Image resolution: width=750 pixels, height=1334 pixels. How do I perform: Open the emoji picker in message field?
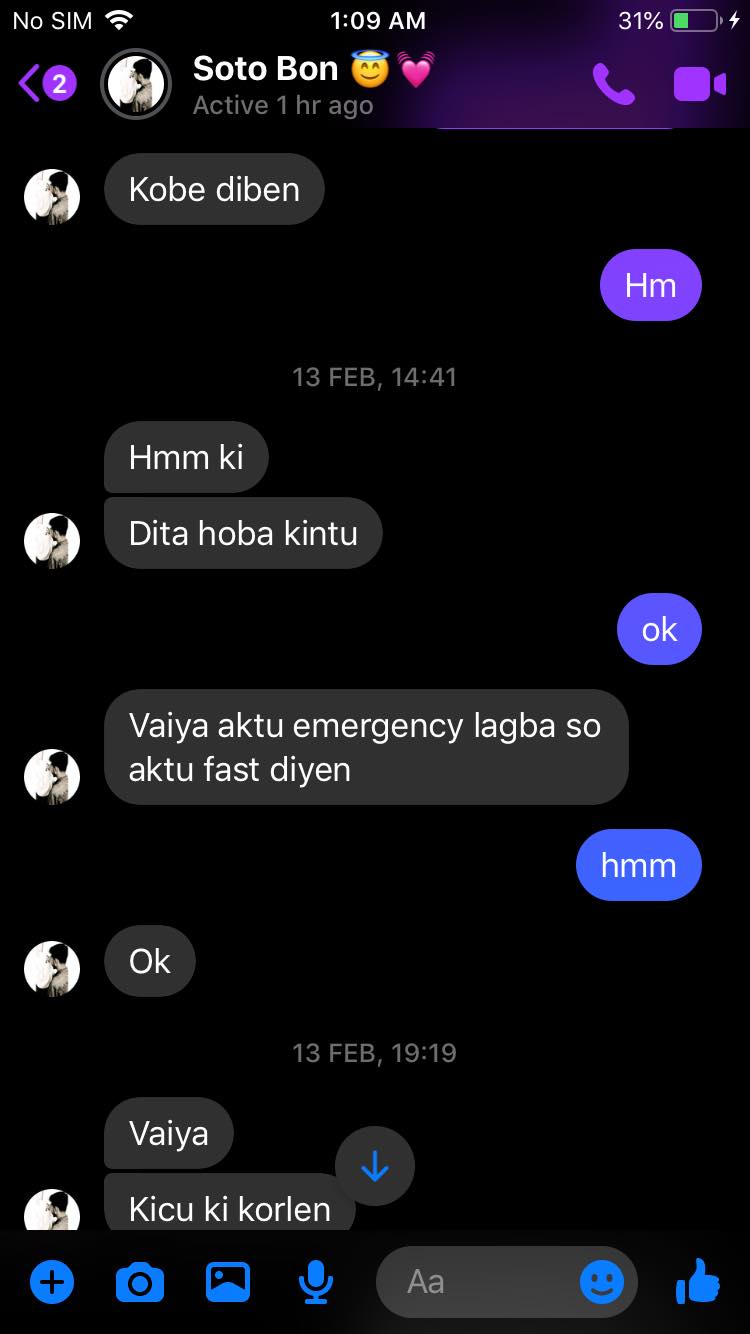pyautogui.click(x=602, y=1282)
